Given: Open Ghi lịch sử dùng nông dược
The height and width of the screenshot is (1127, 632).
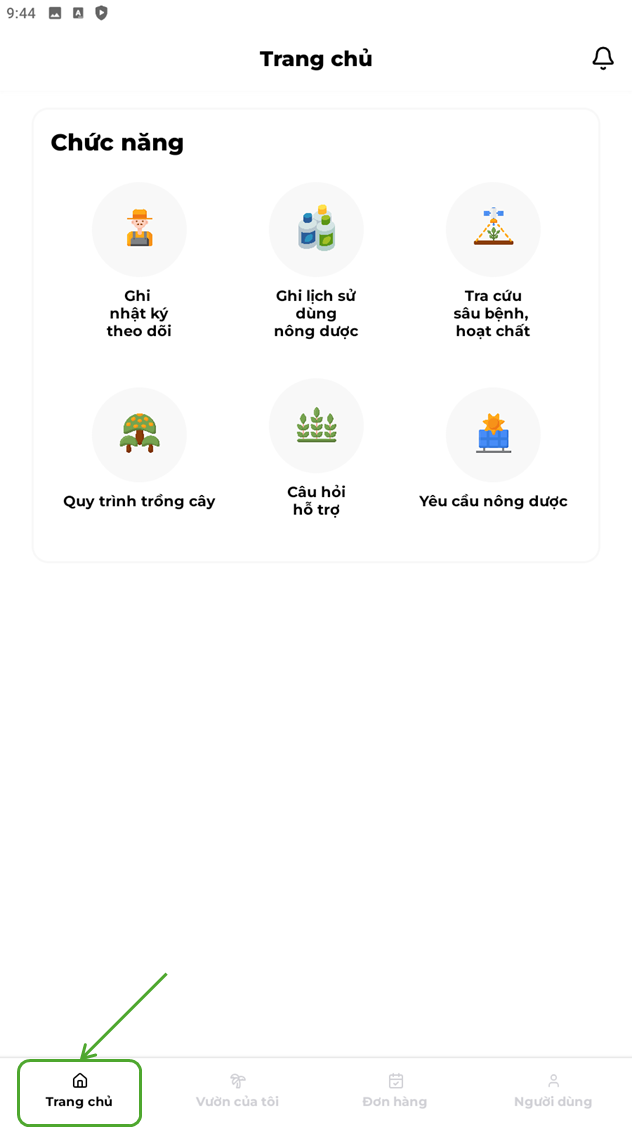Looking at the screenshot, I should coord(316,261).
